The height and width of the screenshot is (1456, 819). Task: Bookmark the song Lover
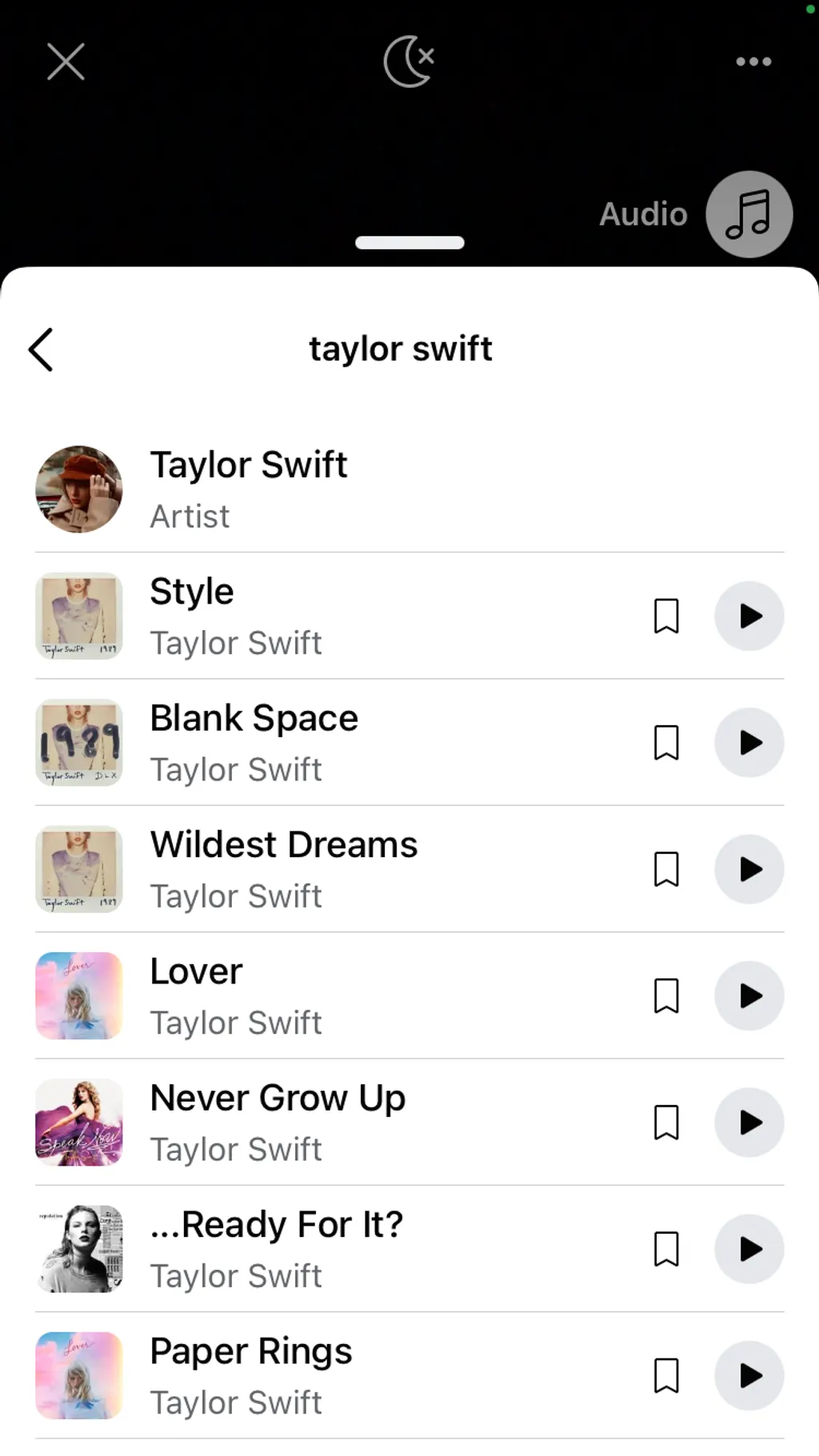click(666, 995)
